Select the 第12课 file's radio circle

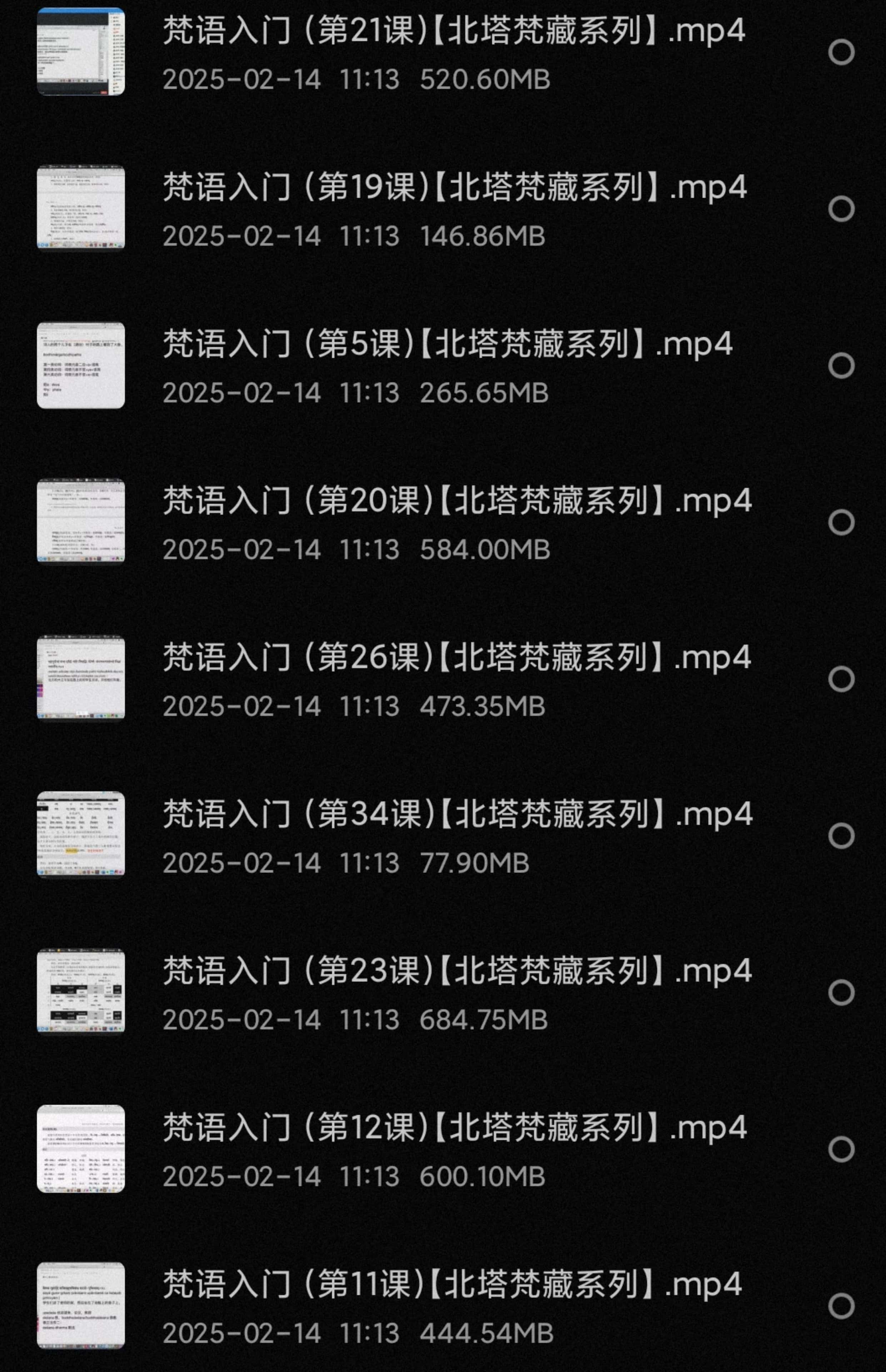click(x=841, y=1149)
